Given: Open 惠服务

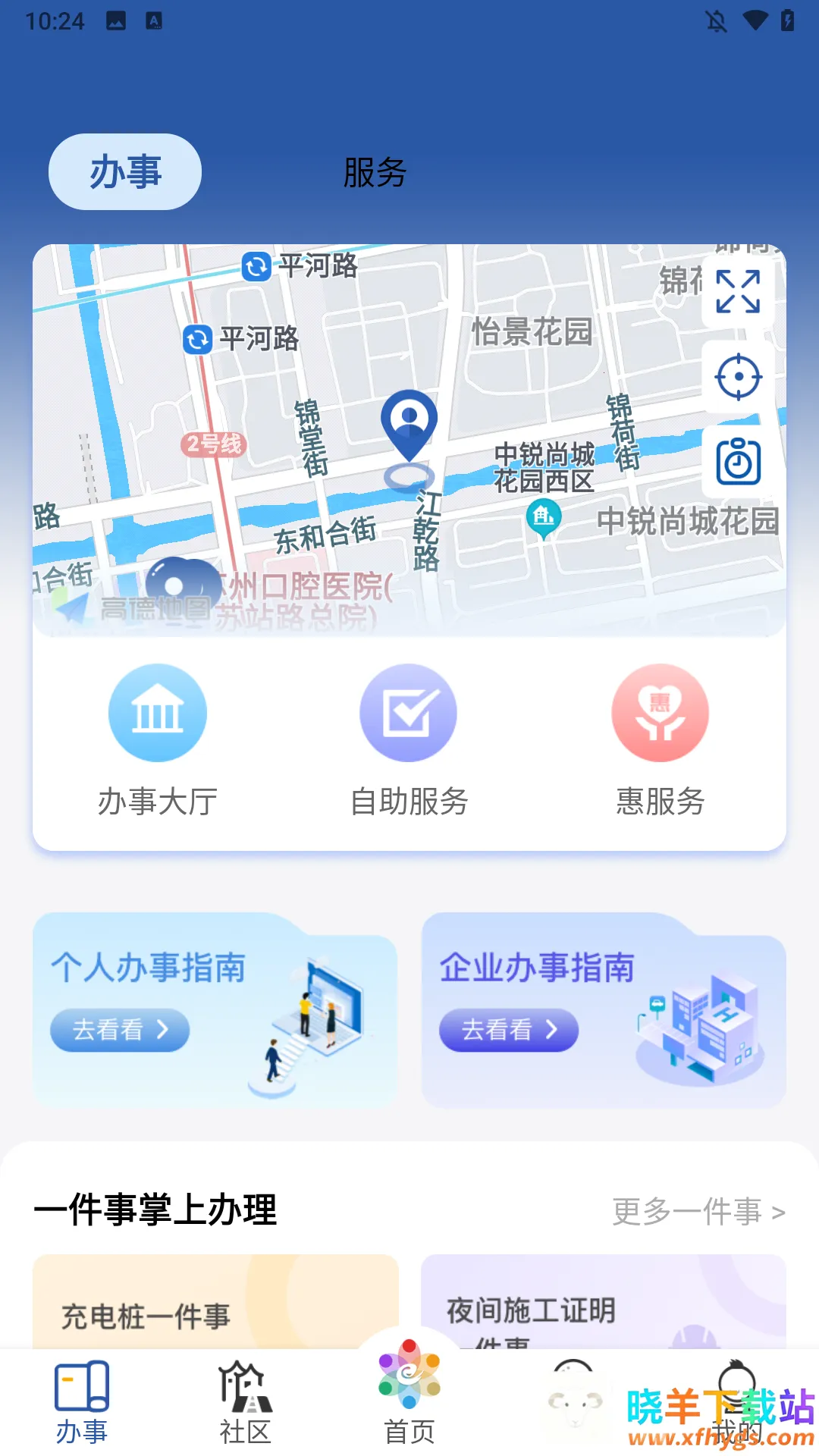Looking at the screenshot, I should pos(660,739).
